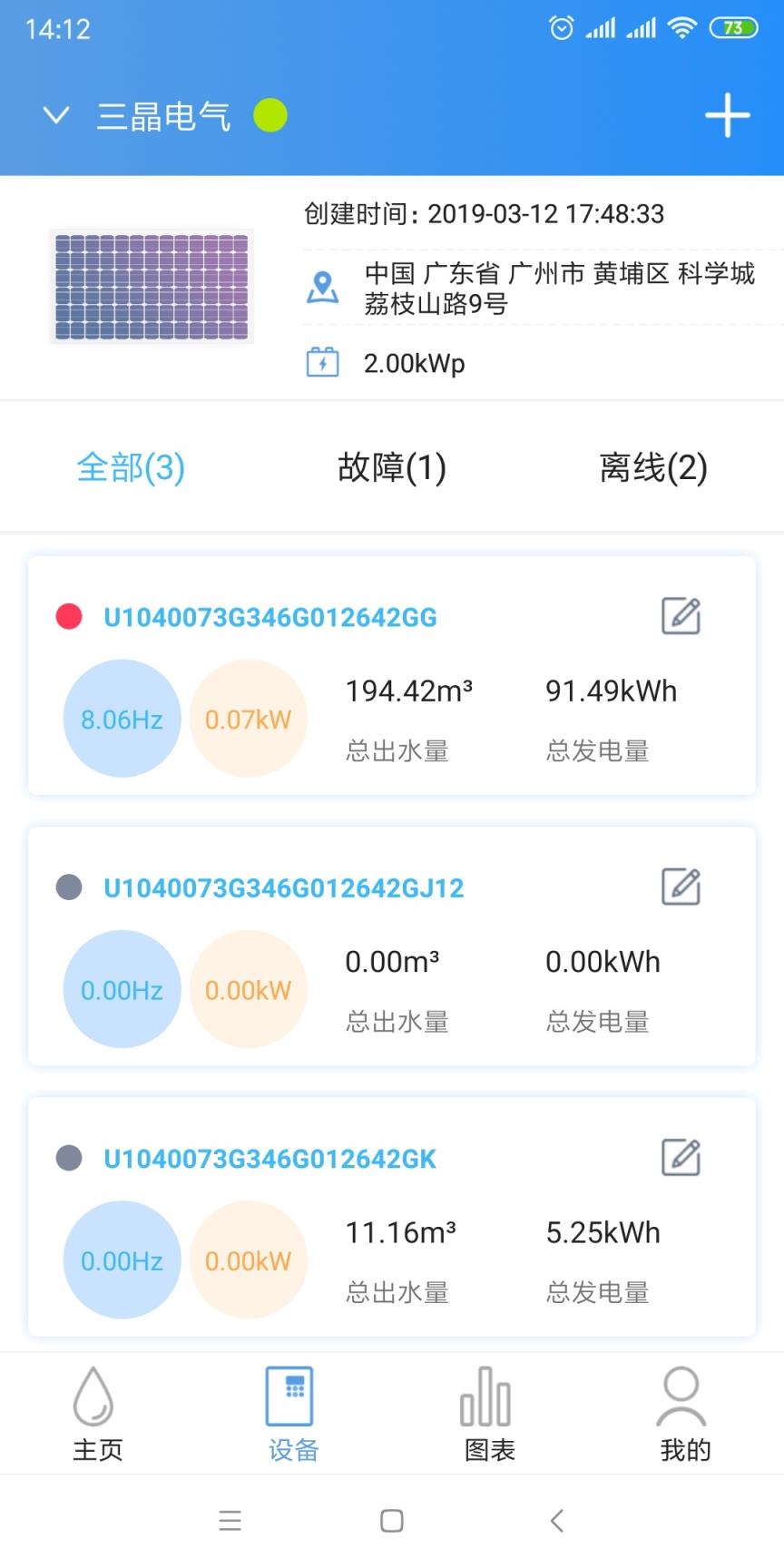Click the power capacity icon next to 2.00kWp

[x=322, y=362]
